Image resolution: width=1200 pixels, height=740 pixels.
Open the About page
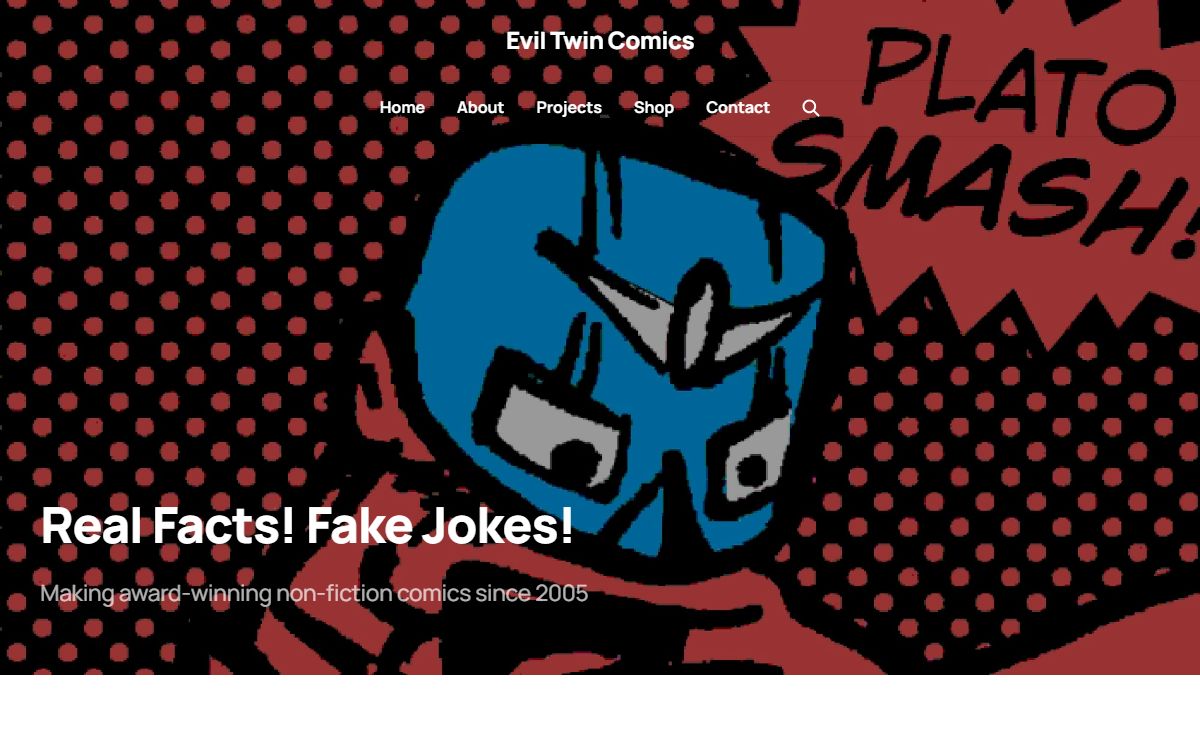480,107
